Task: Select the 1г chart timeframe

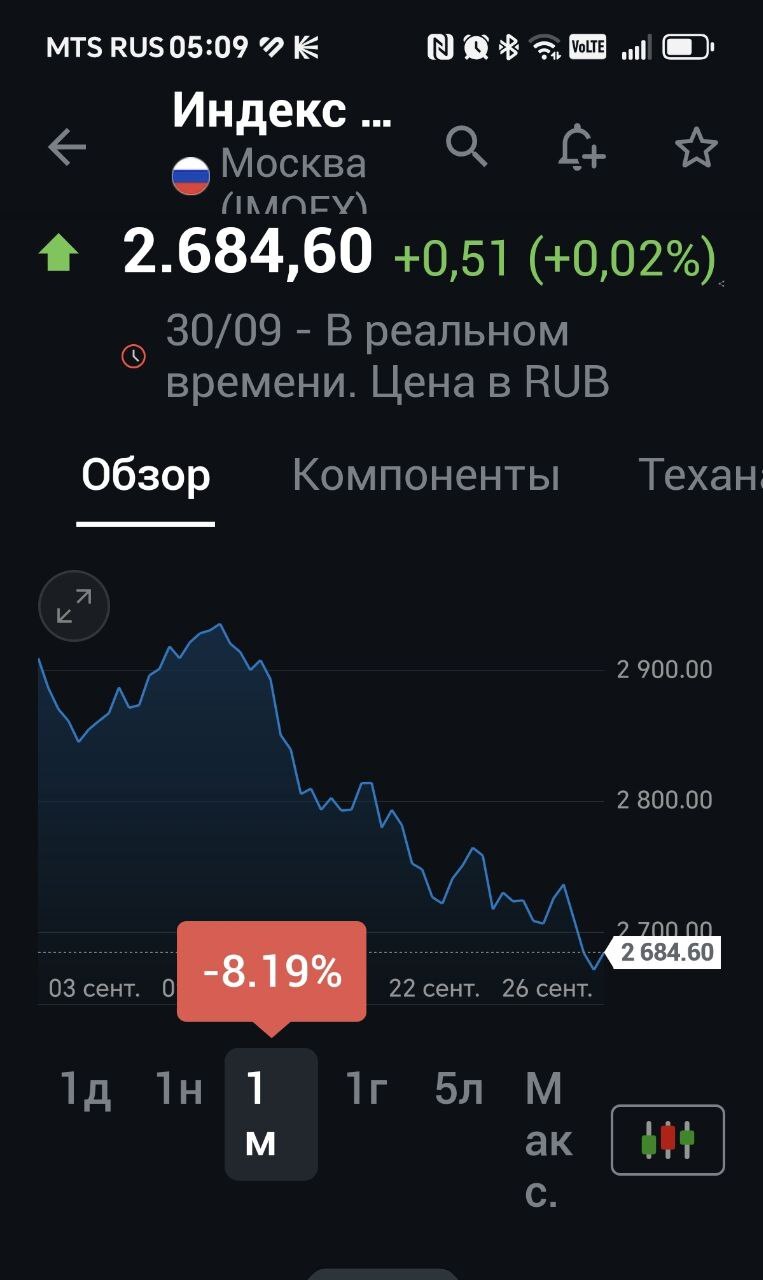Action: (366, 1089)
